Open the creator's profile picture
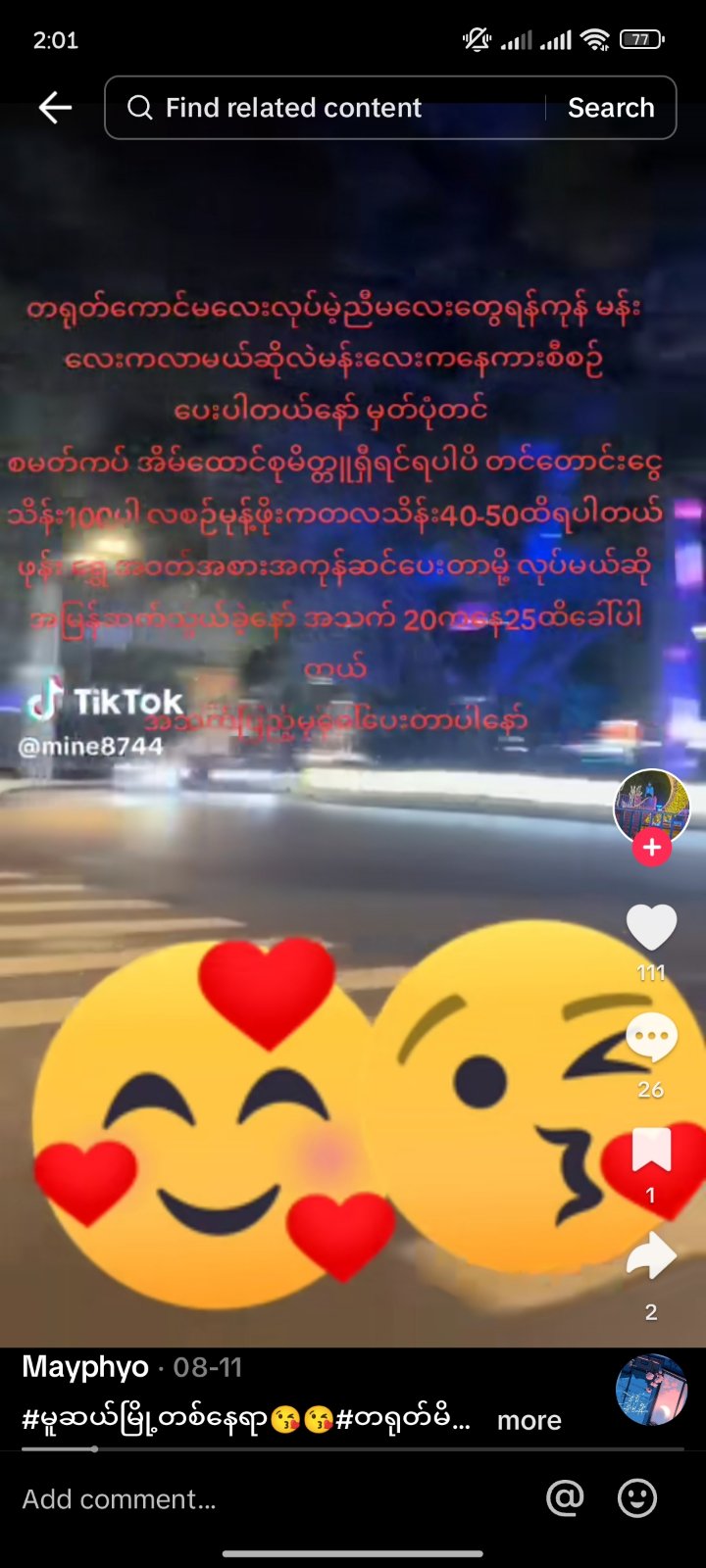The height and width of the screenshot is (1568, 706). pos(651,806)
